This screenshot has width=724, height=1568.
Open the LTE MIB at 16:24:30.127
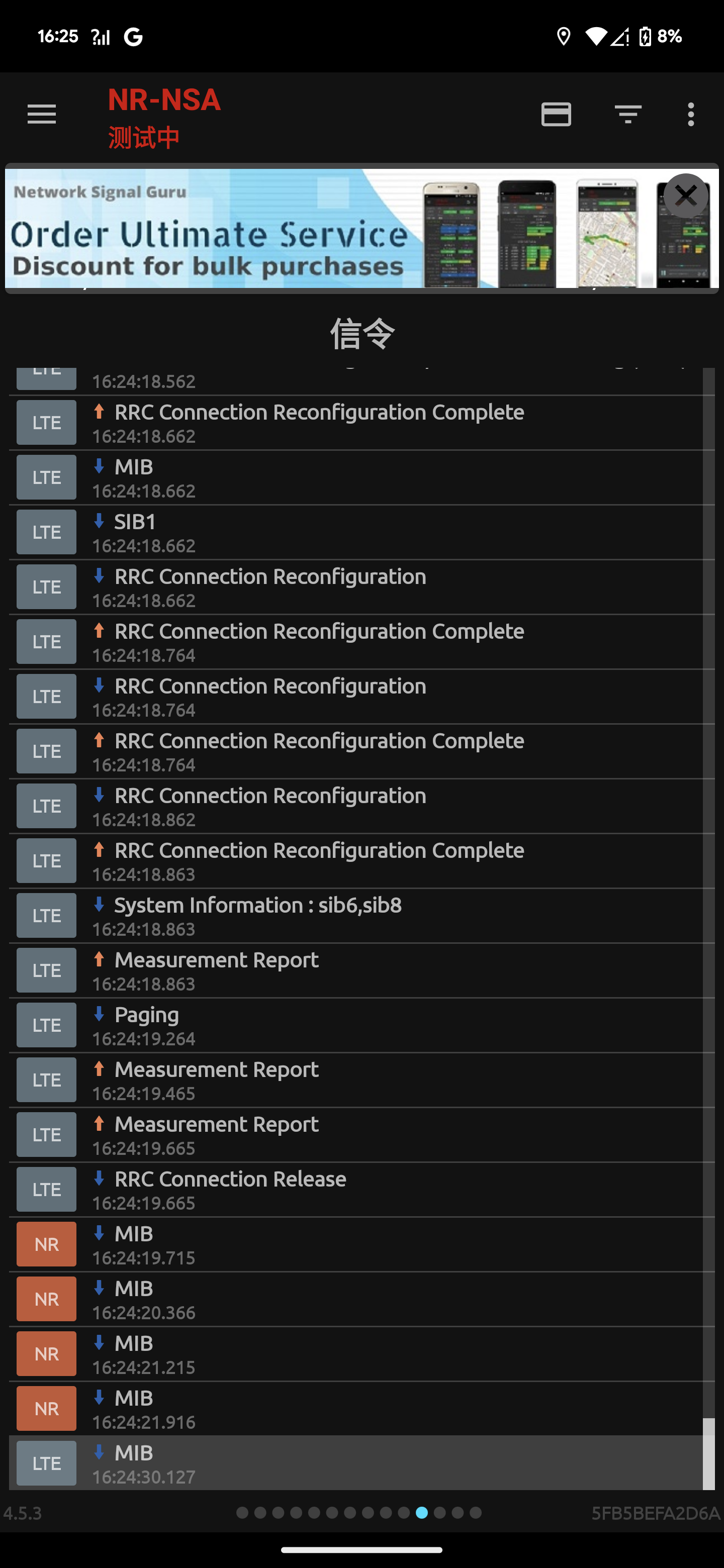(x=361, y=1464)
